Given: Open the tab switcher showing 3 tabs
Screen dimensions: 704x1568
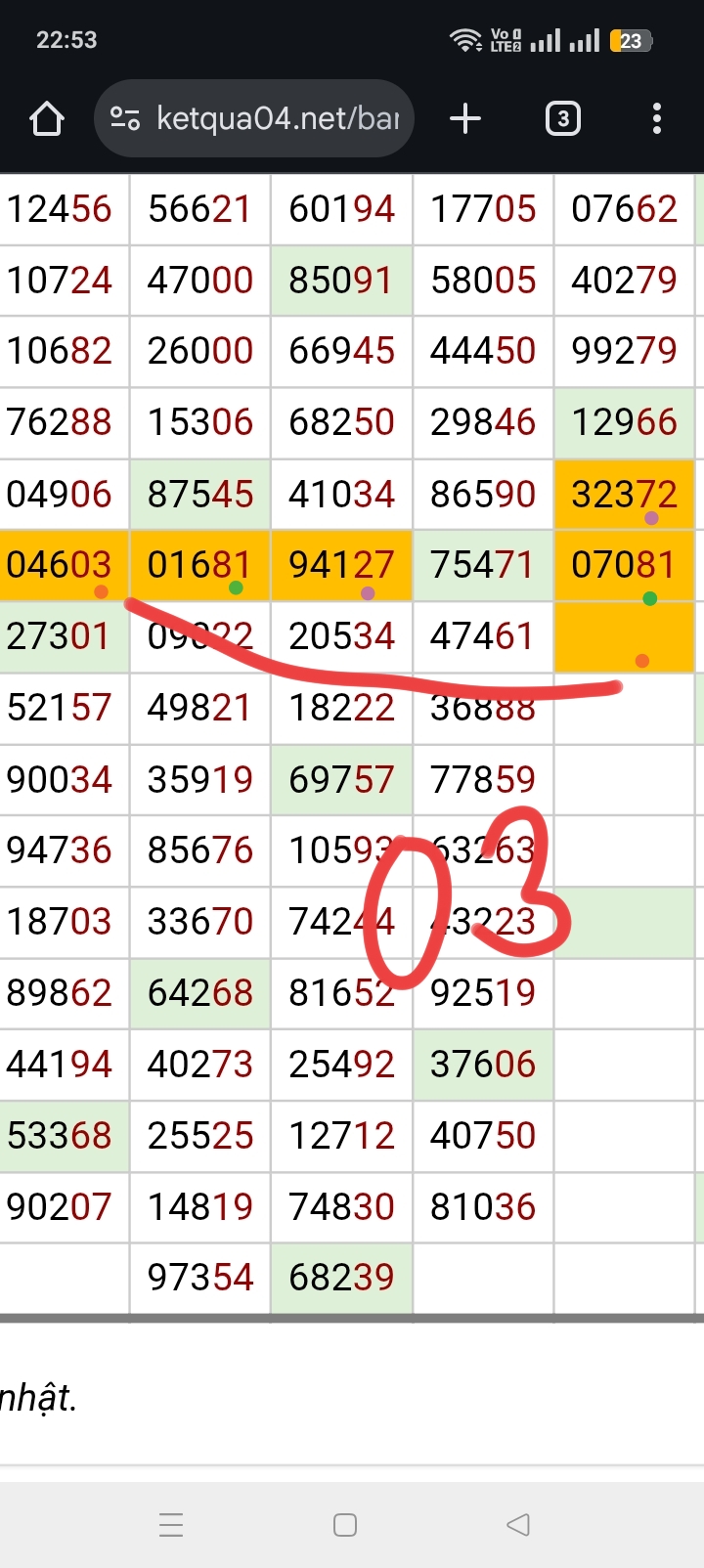Looking at the screenshot, I should [x=562, y=119].
